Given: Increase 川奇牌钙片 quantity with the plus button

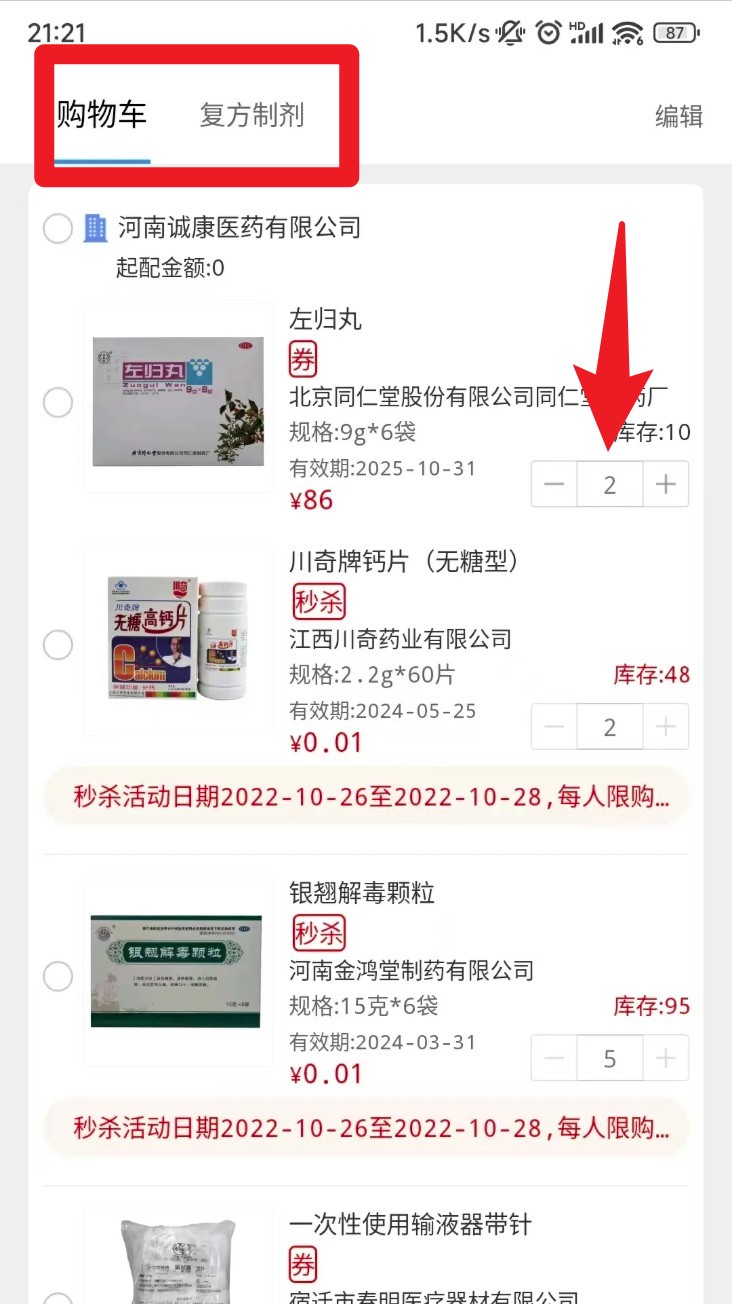Looking at the screenshot, I should point(666,727).
